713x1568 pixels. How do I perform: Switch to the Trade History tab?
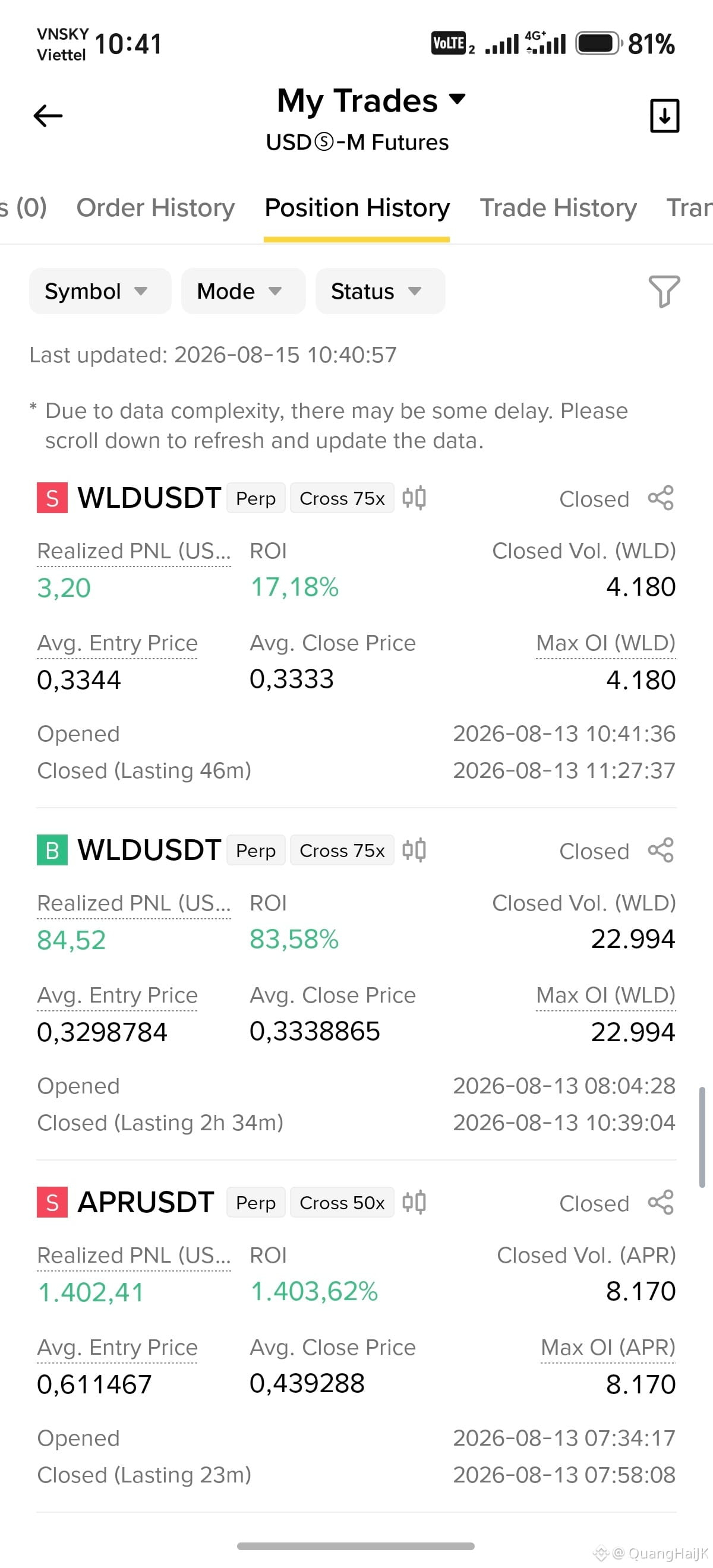click(x=558, y=207)
